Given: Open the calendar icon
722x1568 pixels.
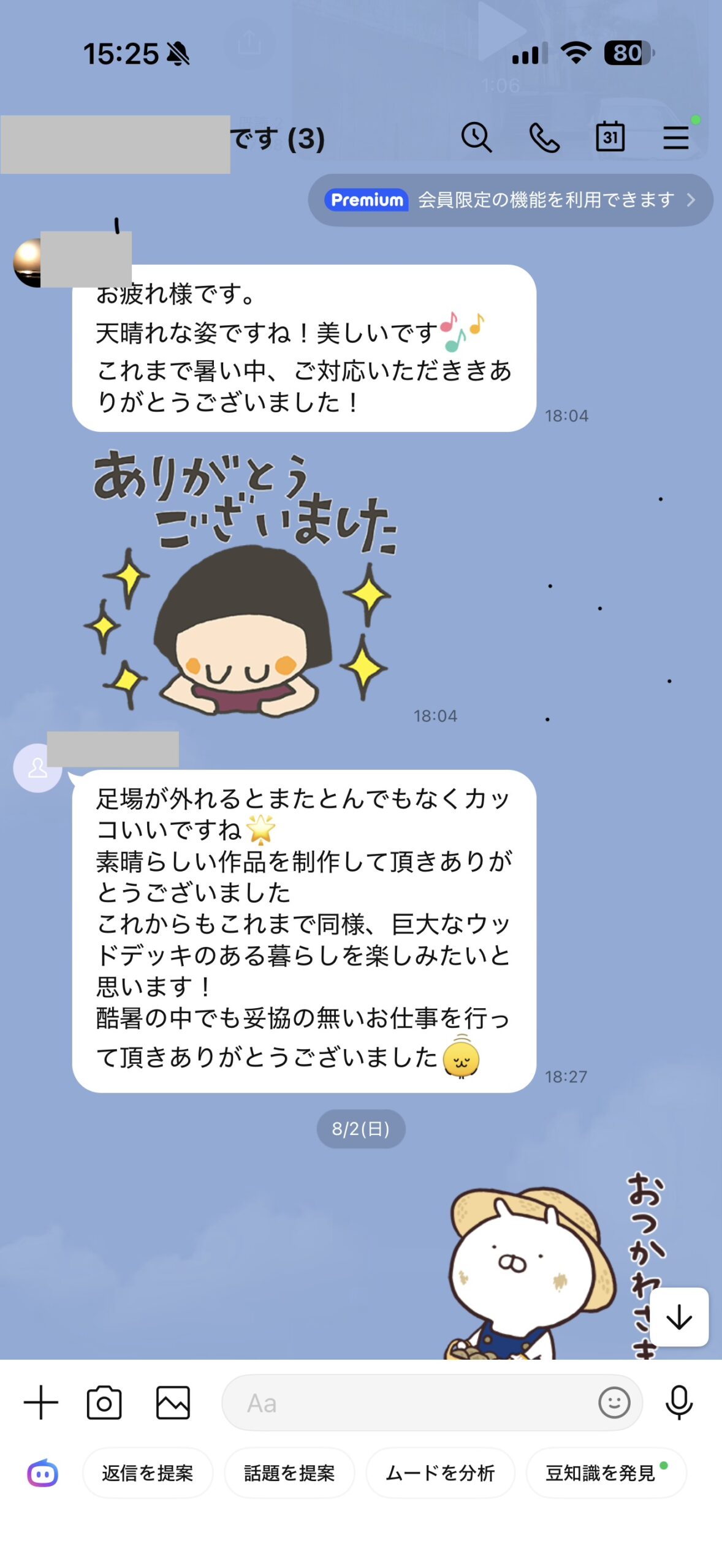Looking at the screenshot, I should 610,137.
